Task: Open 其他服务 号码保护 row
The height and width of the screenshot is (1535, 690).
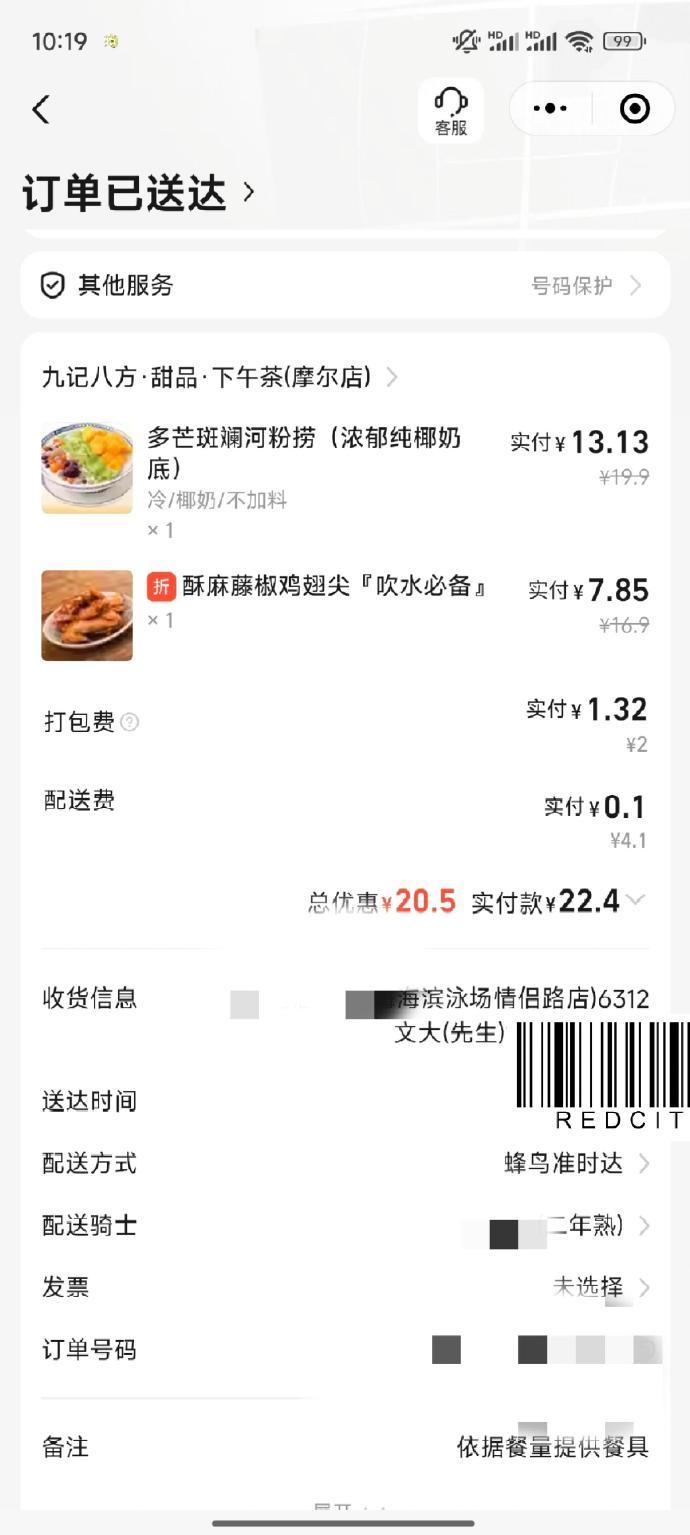Action: (x=345, y=285)
